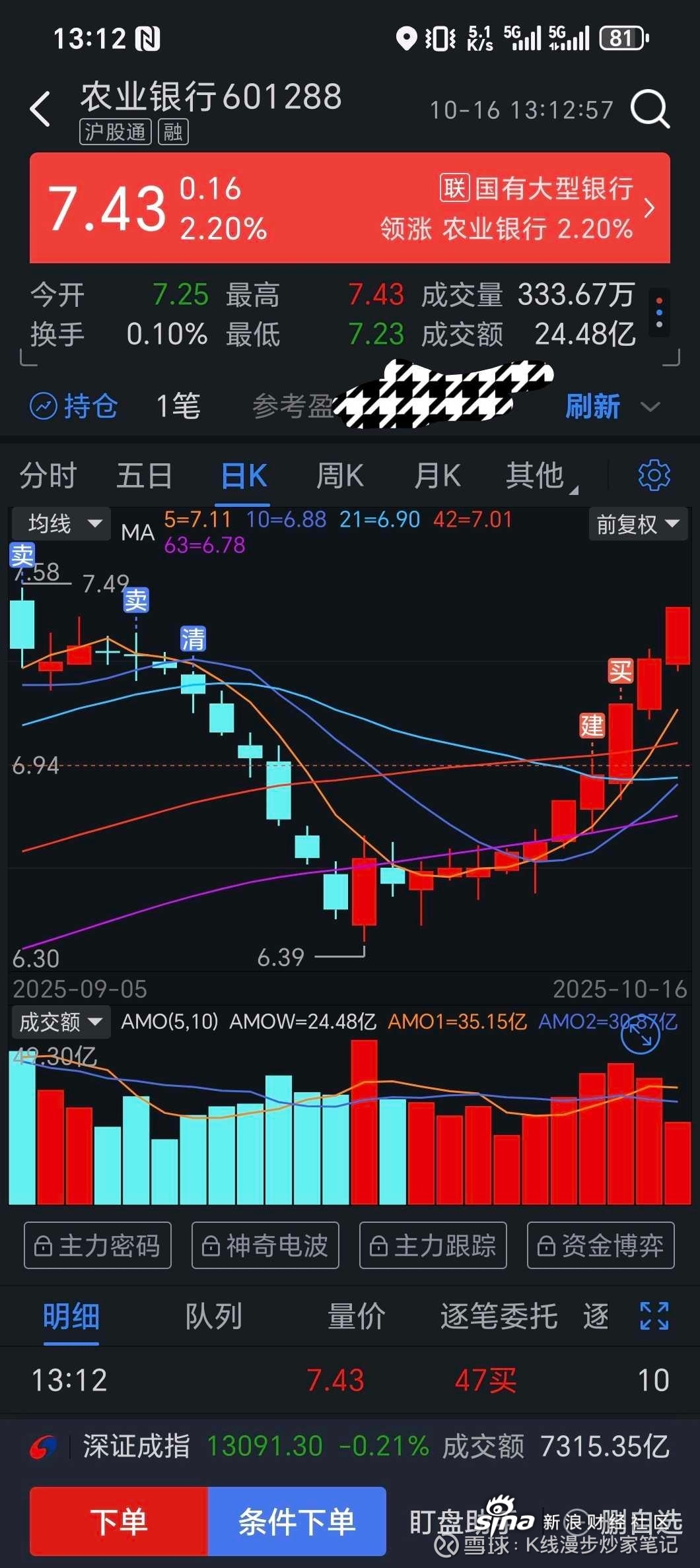Go back using the top-left arrow
700x1568 pixels.
tap(41, 109)
